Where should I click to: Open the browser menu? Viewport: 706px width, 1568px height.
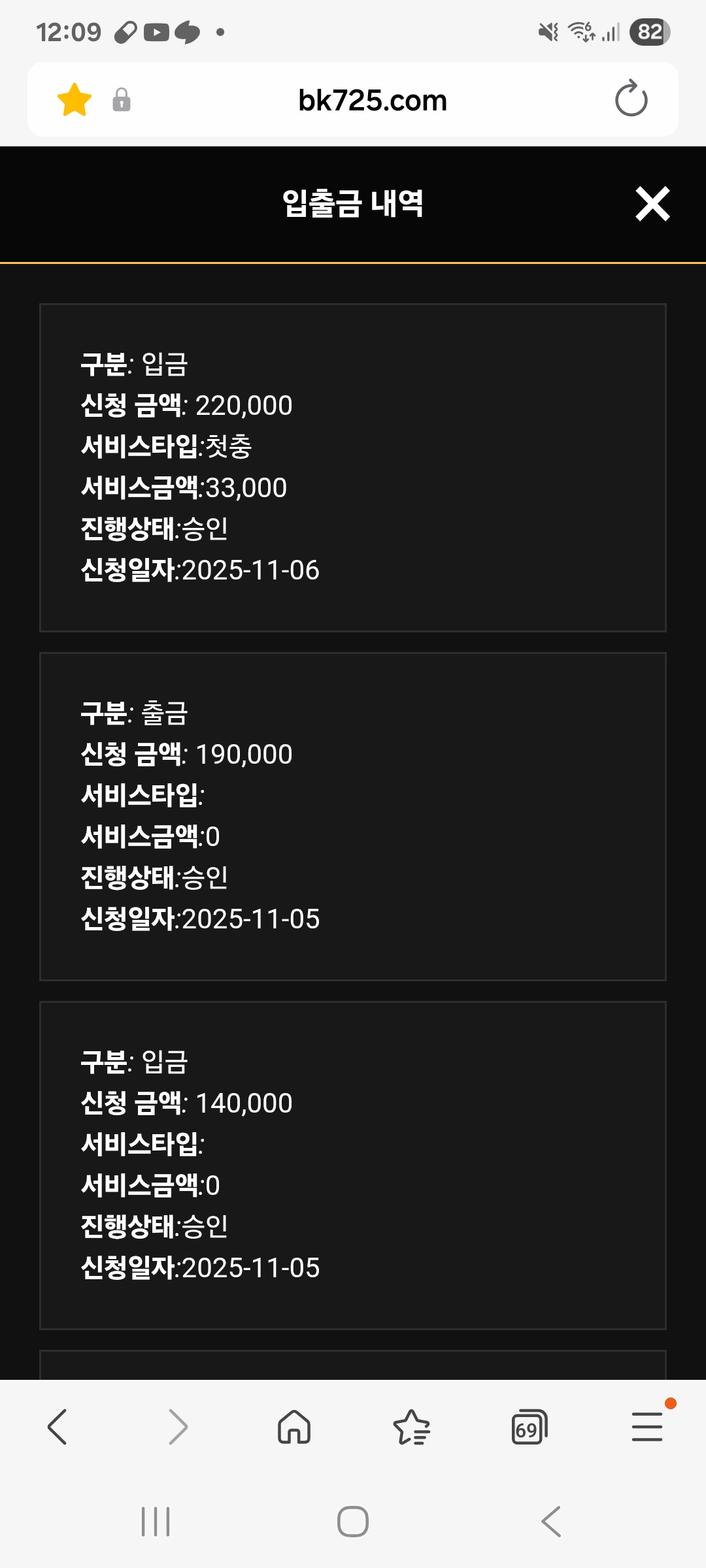click(x=647, y=1427)
